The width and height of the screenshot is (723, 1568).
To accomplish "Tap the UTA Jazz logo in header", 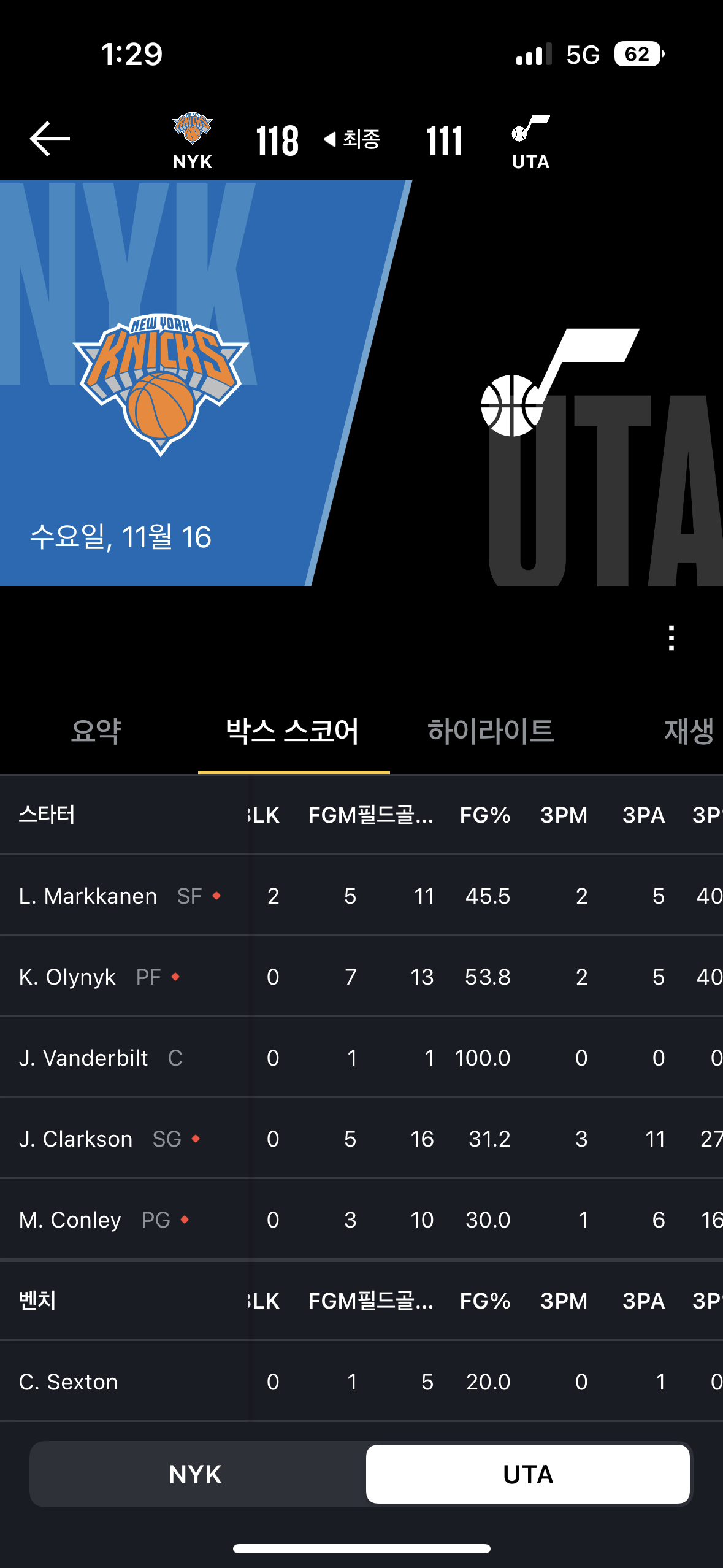I will pyautogui.click(x=530, y=129).
